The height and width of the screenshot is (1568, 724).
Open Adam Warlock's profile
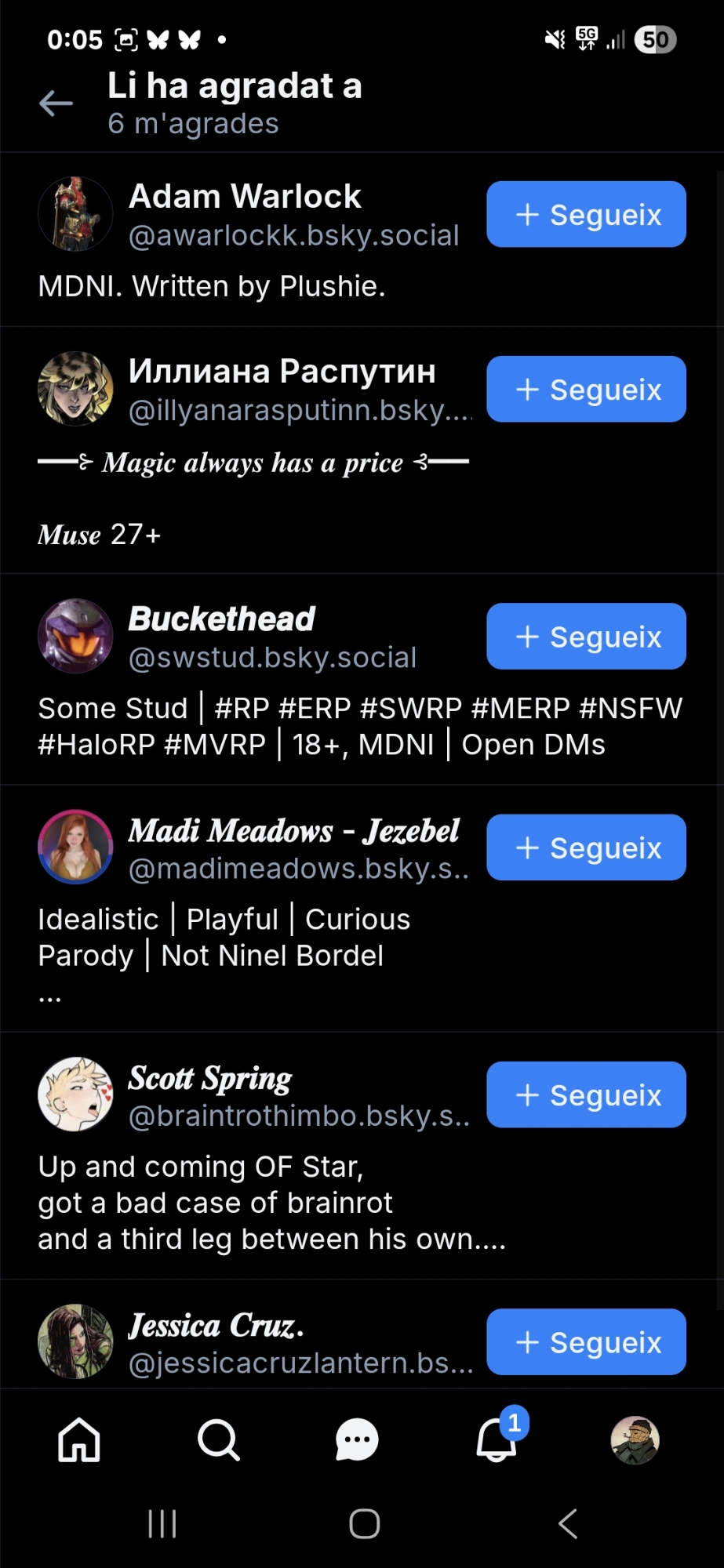click(244, 197)
